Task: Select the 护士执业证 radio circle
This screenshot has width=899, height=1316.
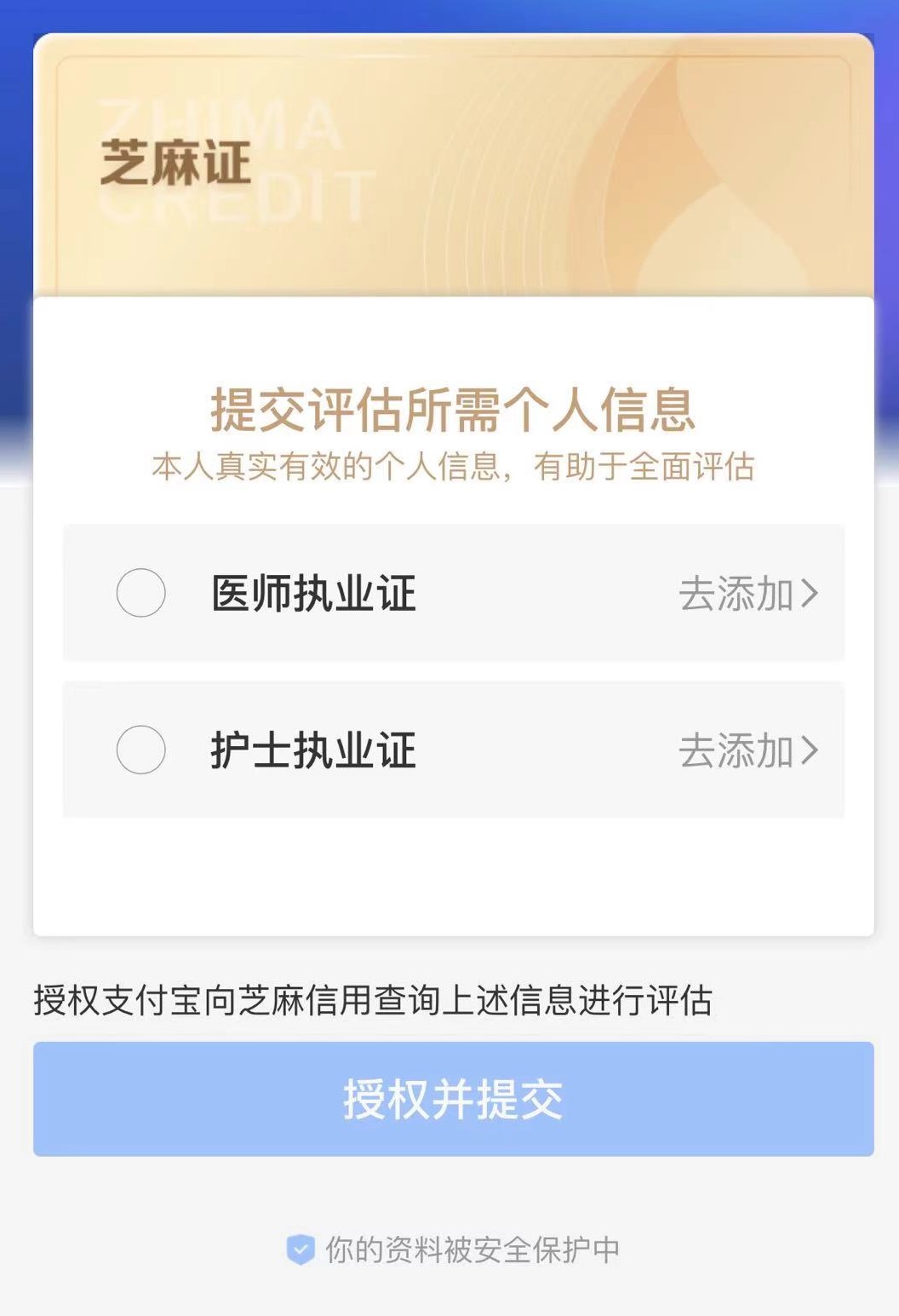Action: [142, 750]
